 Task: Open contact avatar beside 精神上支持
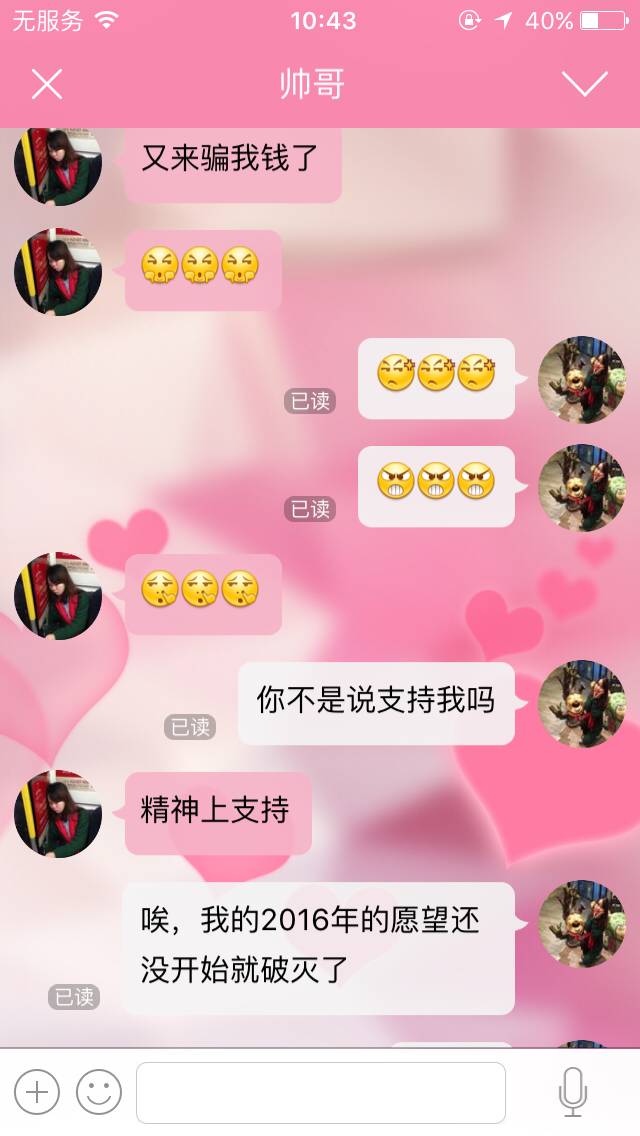tap(57, 813)
